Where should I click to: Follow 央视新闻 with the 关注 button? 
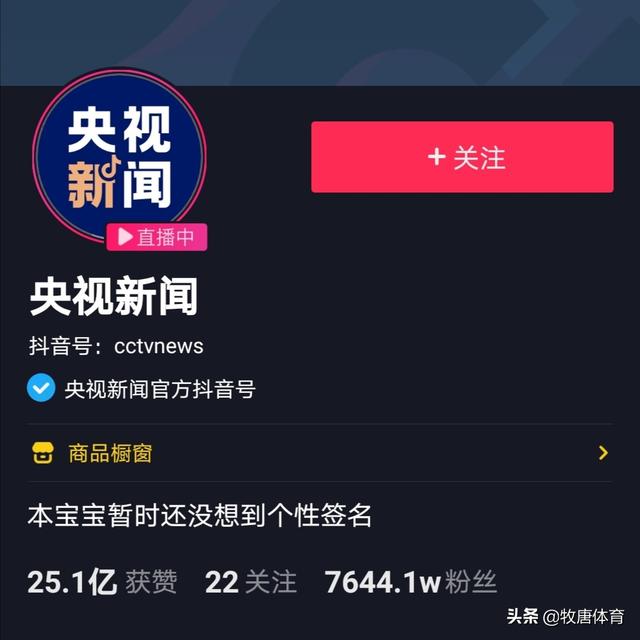(x=462, y=157)
